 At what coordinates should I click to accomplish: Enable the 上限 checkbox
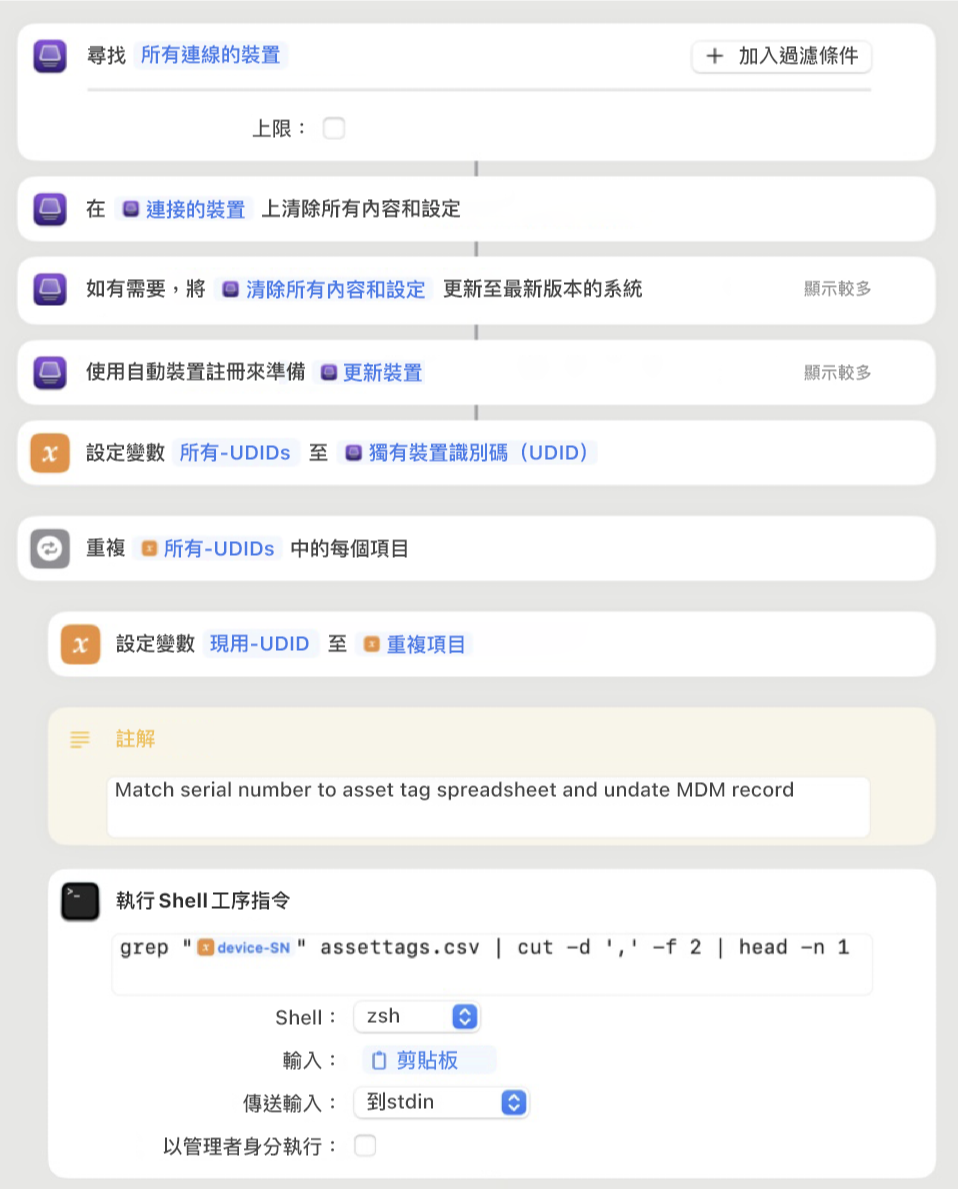click(333, 128)
